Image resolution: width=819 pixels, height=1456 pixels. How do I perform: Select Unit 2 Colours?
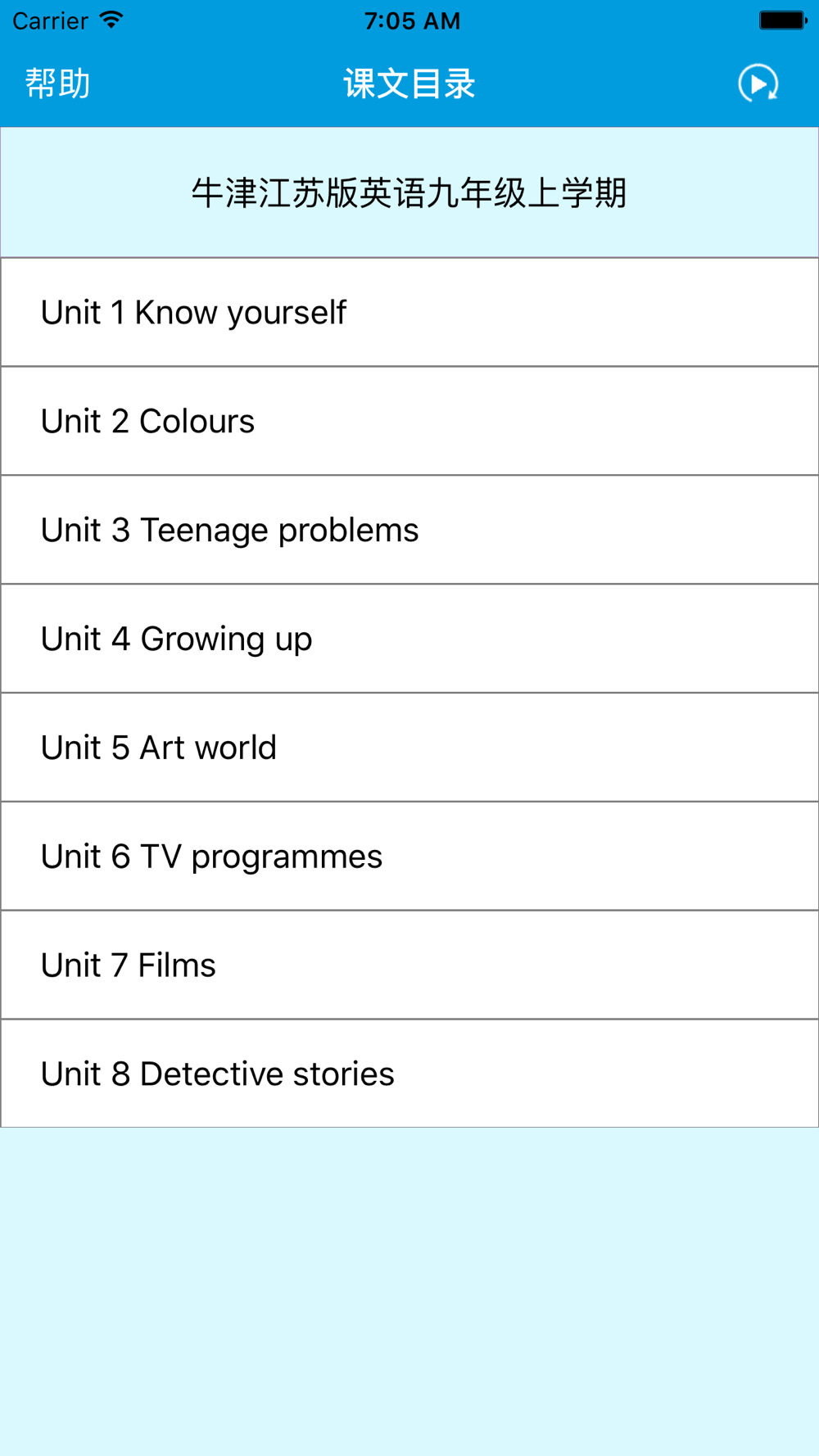tap(409, 421)
